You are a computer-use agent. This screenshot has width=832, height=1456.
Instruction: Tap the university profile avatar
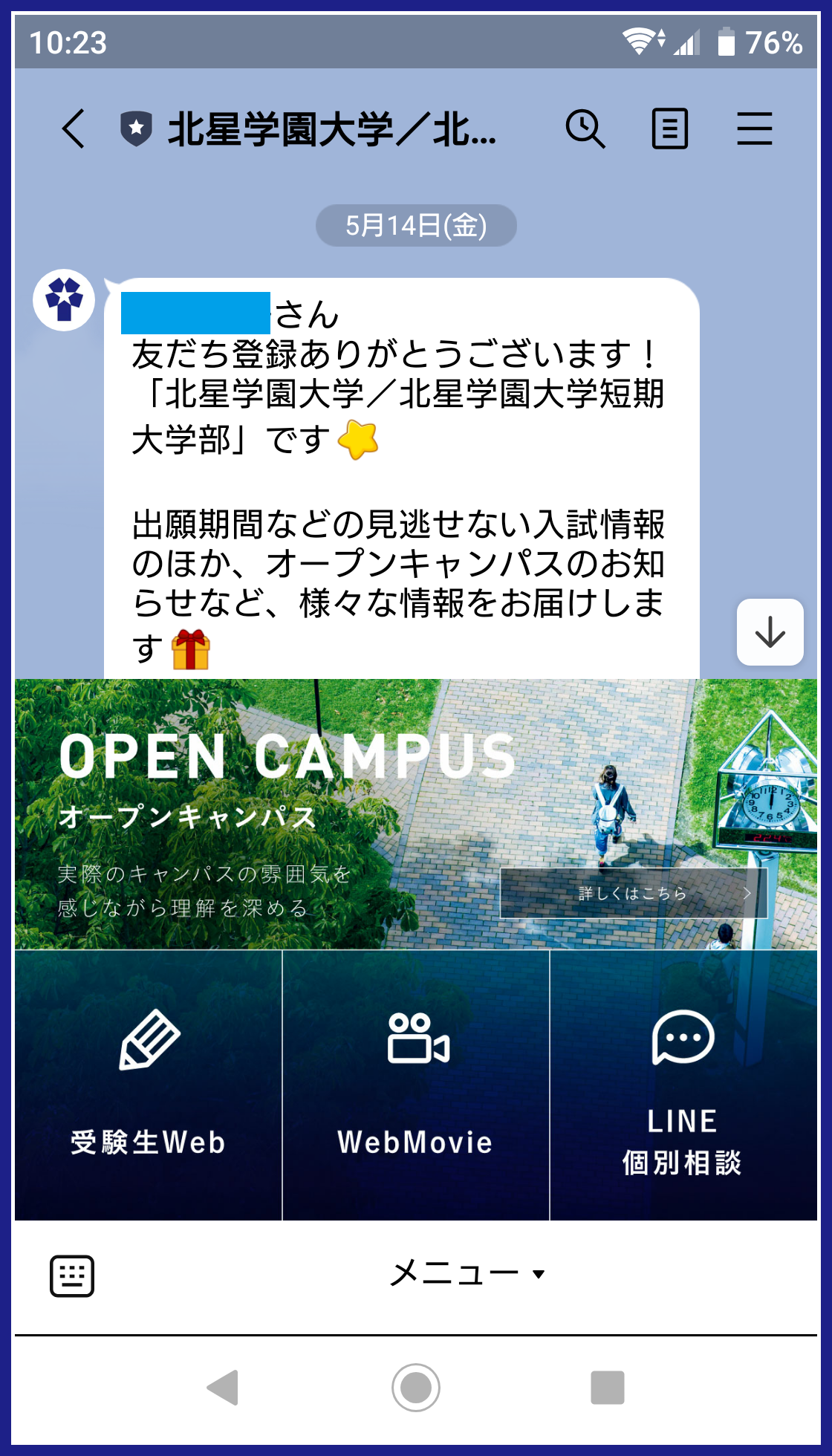[x=64, y=300]
